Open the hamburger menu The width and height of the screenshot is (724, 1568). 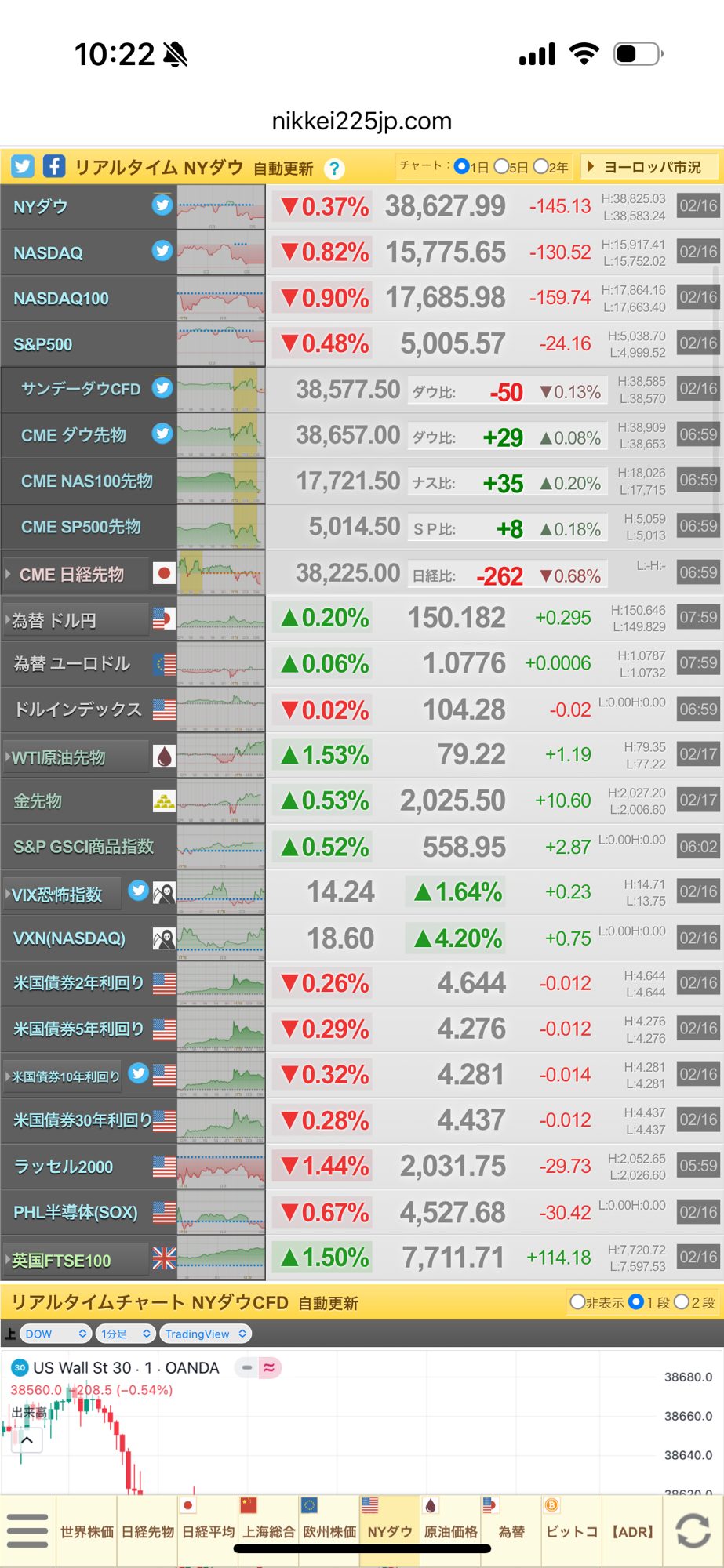(x=27, y=1531)
